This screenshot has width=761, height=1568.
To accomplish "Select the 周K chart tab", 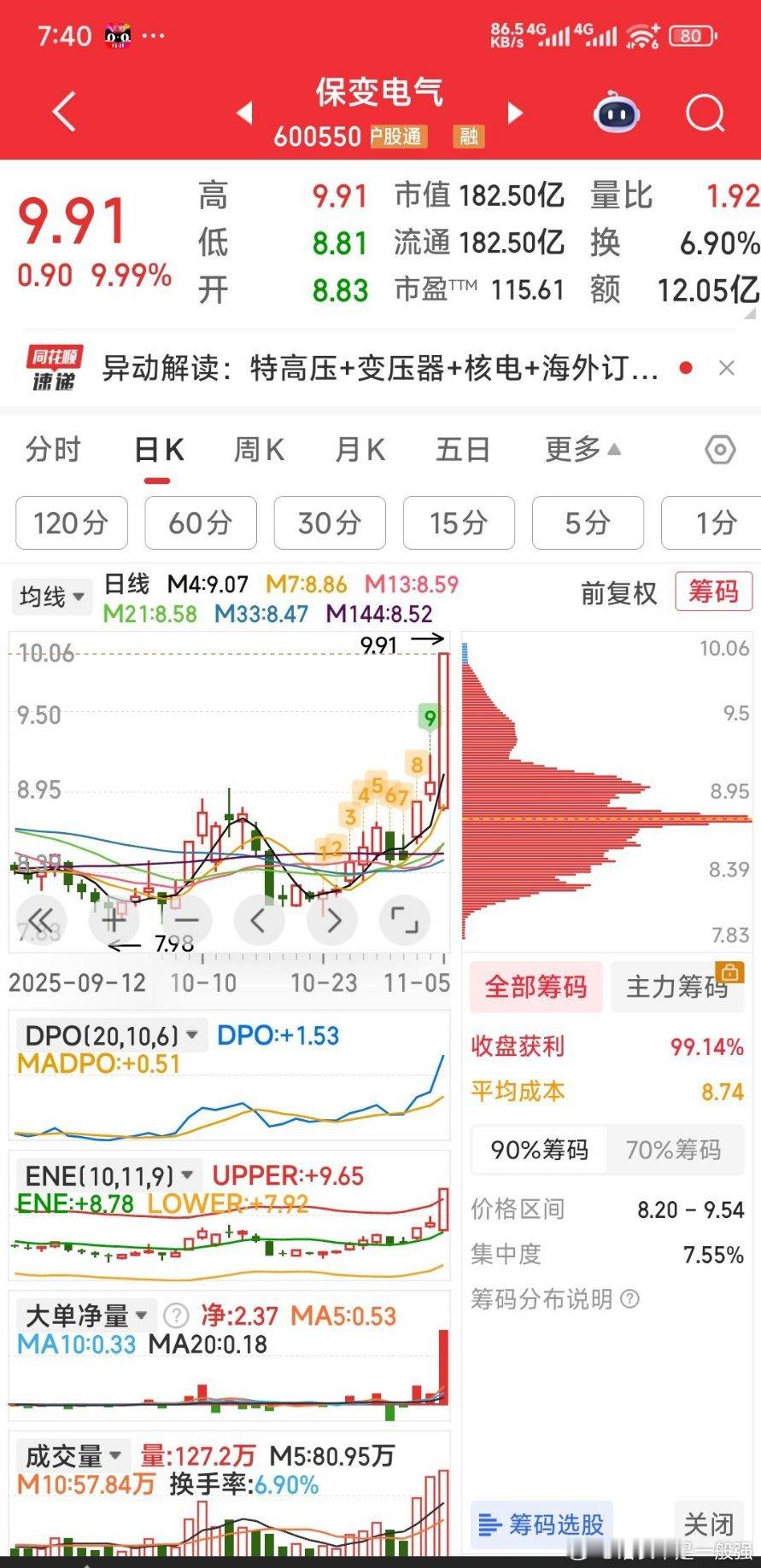I will pos(259,449).
